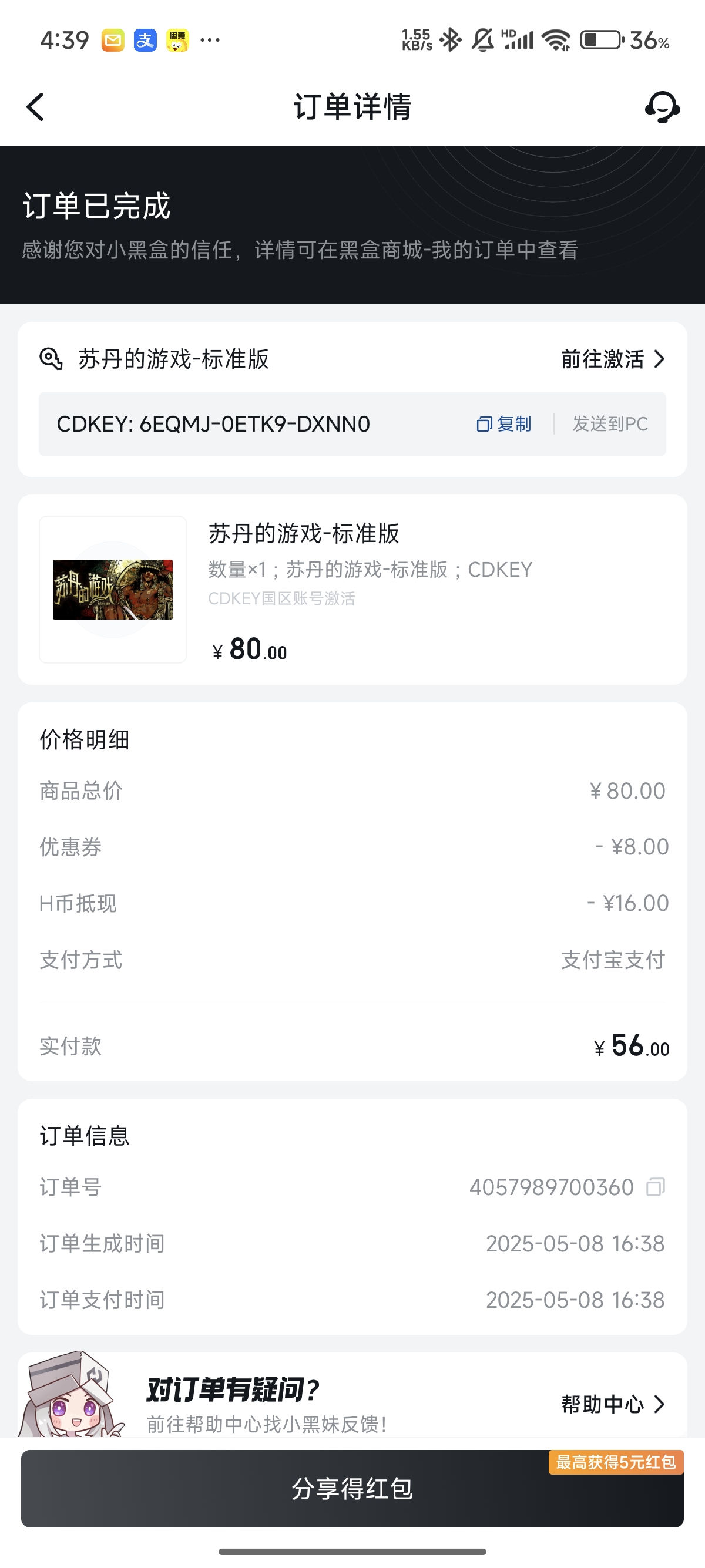Open 前往激活 to activate the game

point(612,359)
